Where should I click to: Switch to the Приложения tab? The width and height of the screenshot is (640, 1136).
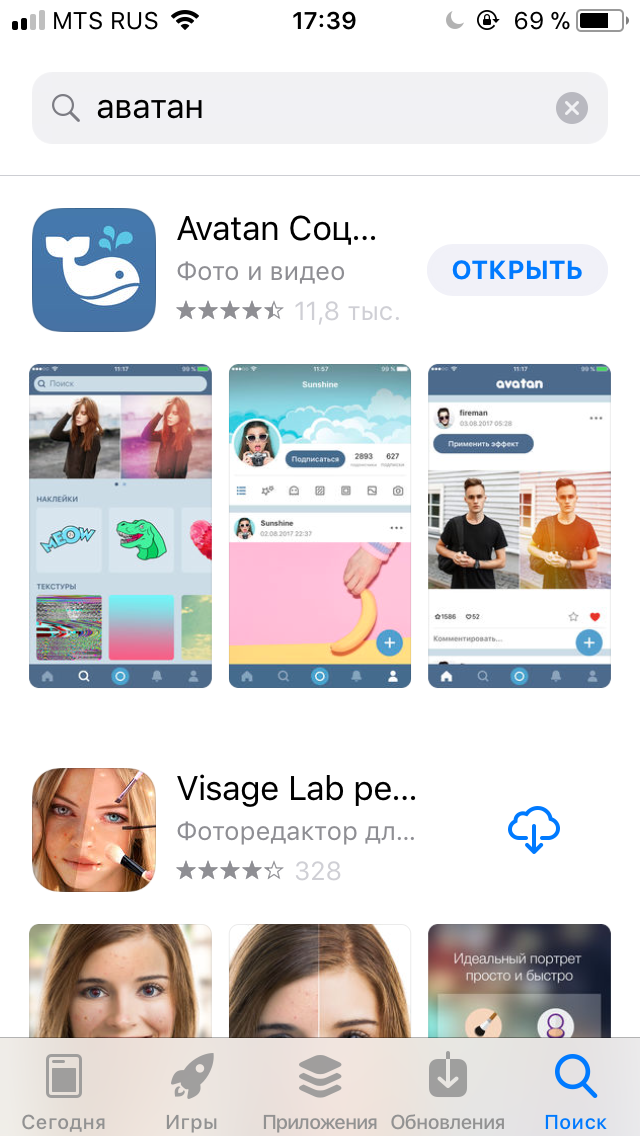(x=320, y=1091)
